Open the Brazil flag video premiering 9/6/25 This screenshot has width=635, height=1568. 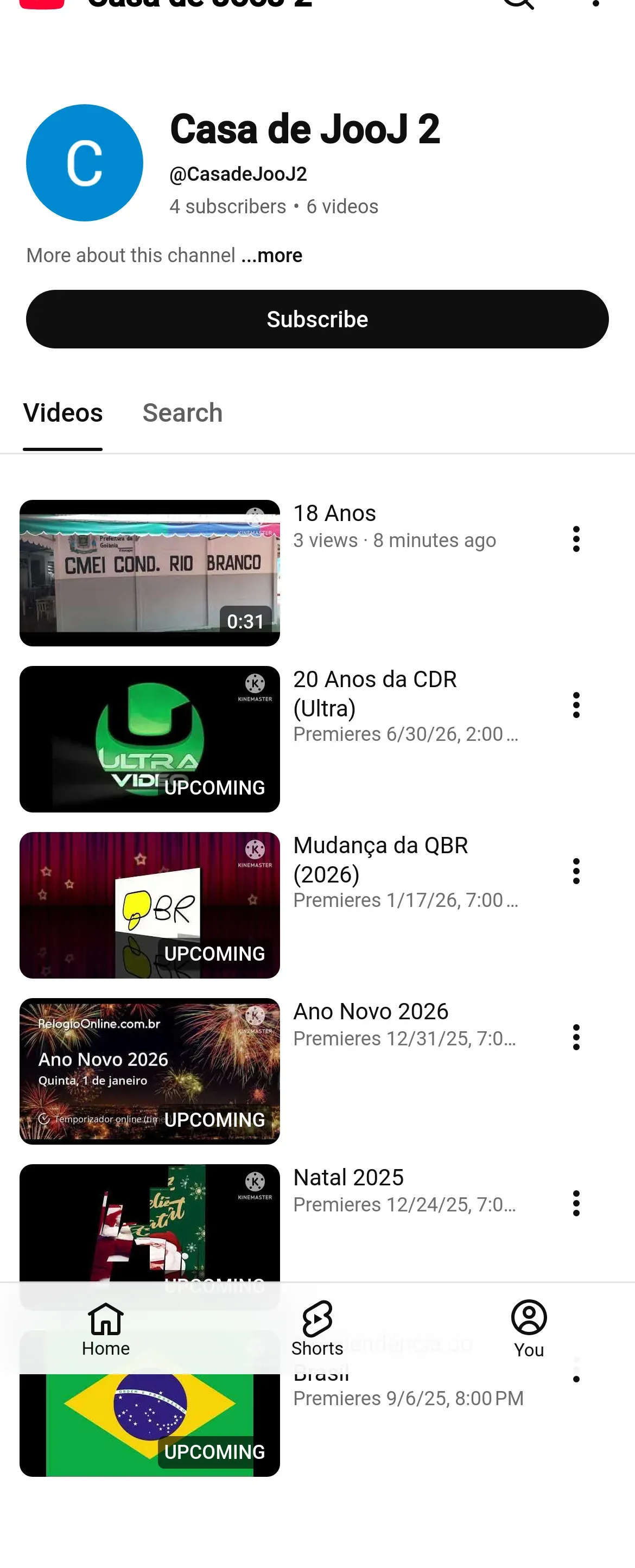point(150,1424)
